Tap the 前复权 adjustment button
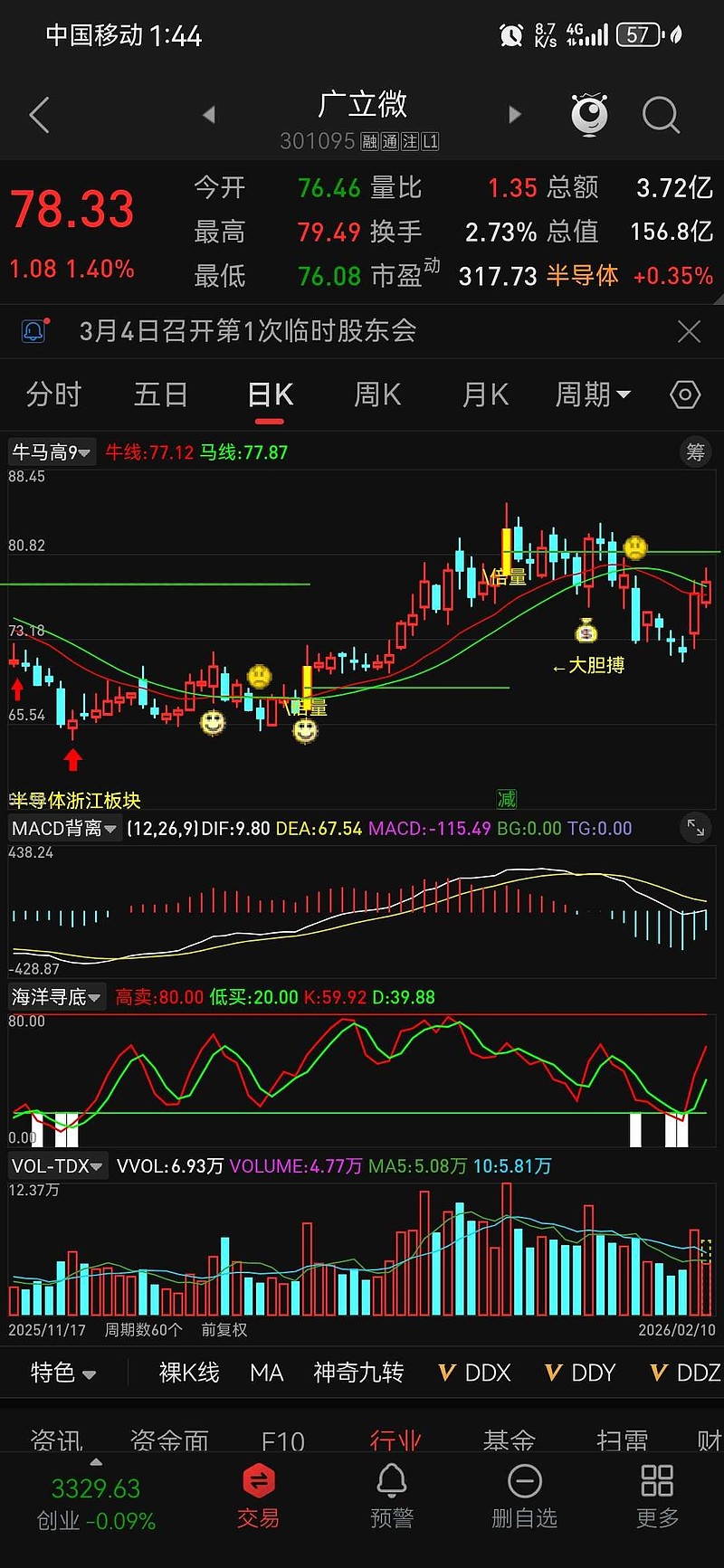The width and height of the screenshot is (724, 1568). coord(227,1330)
